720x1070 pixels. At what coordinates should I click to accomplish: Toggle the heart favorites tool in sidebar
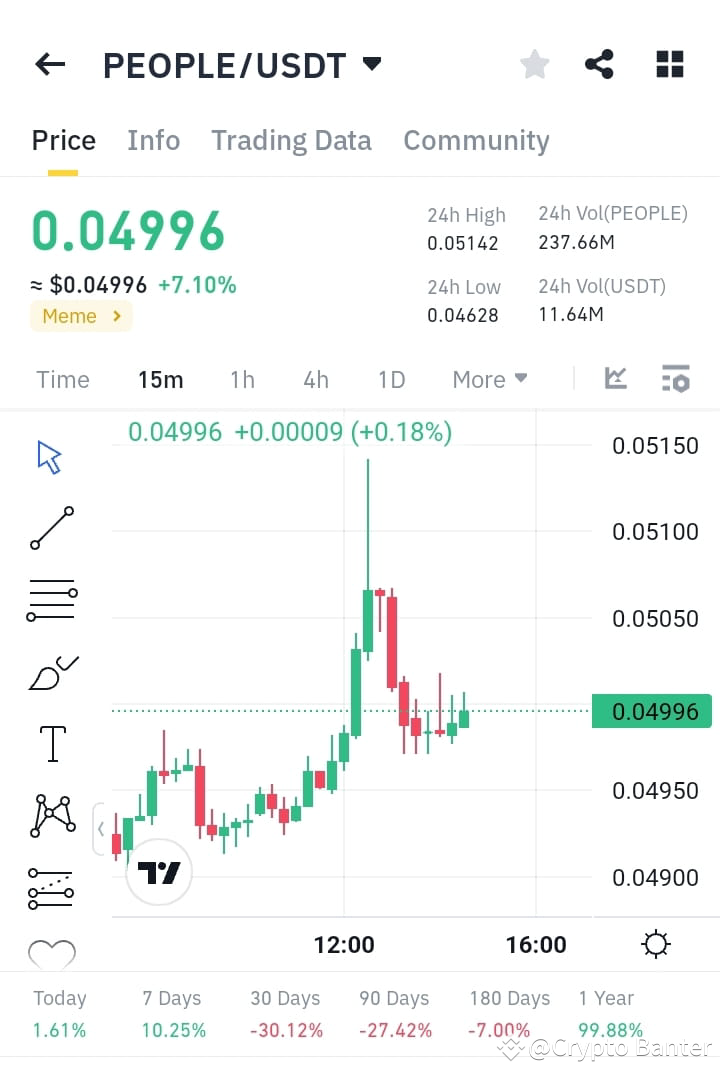tap(51, 955)
